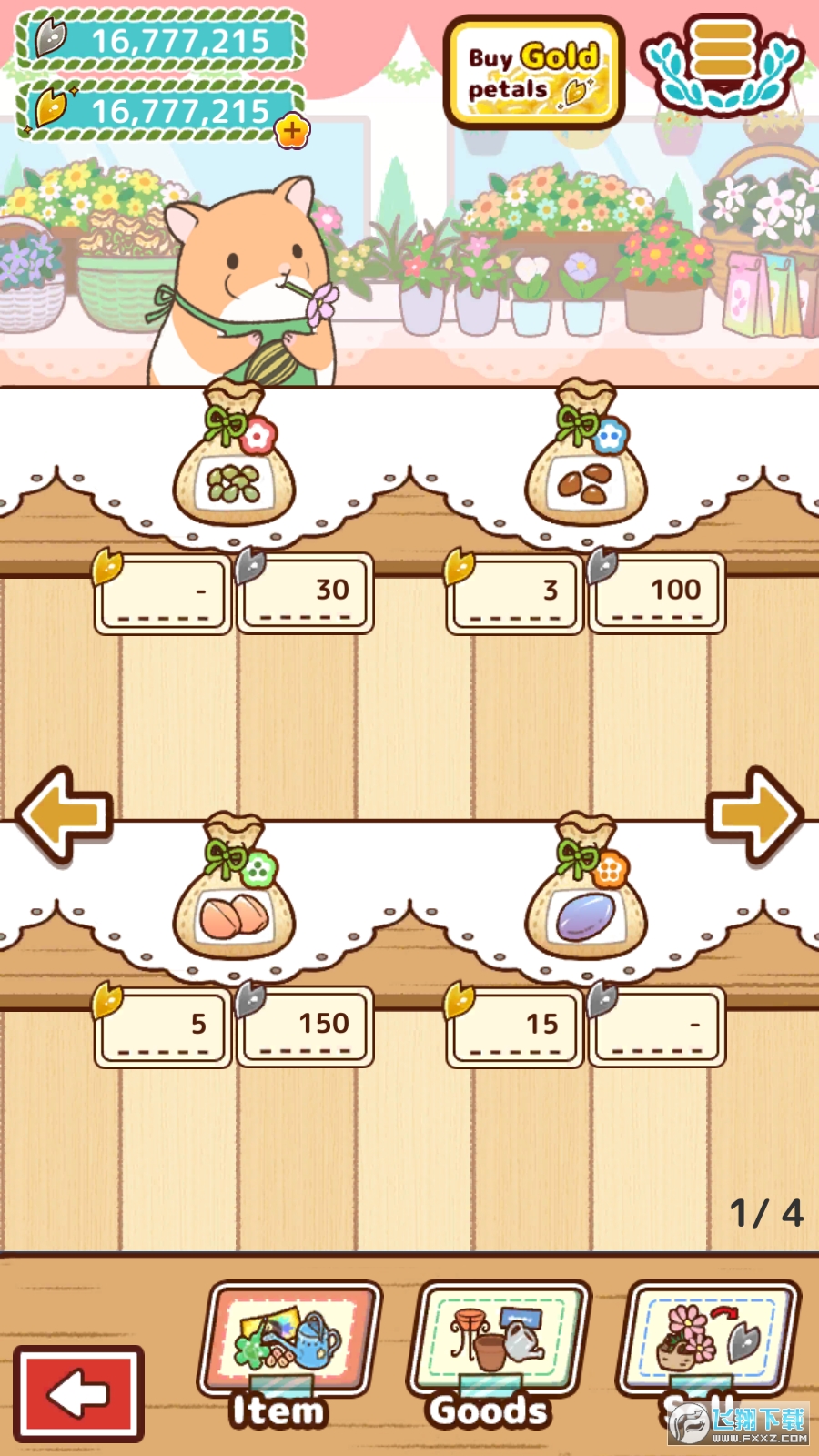Screen dimensions: 819x1456
Task: Go to the next shop page arrow
Action: [753, 814]
